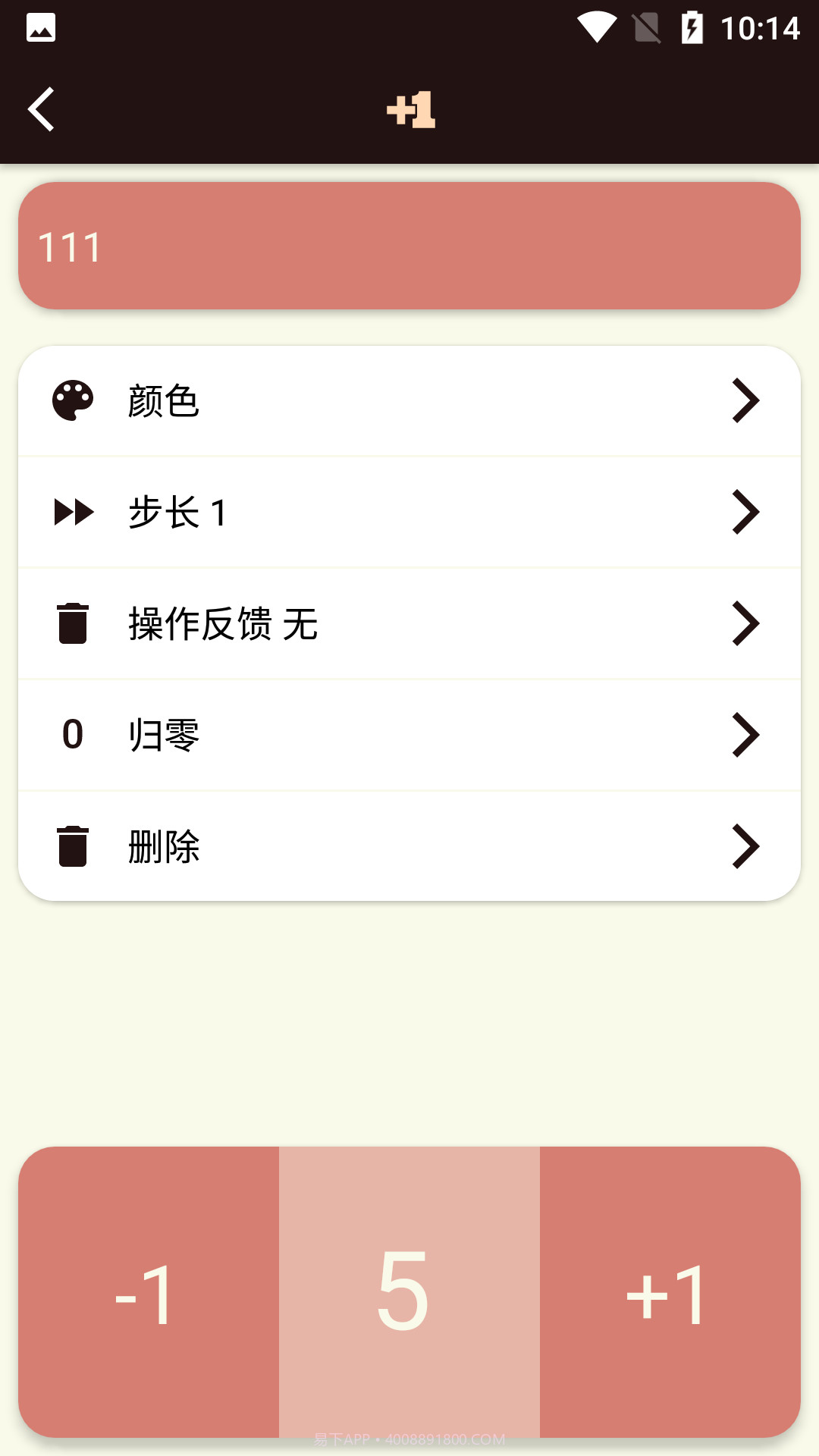Tap the battery icon in the status bar
Screen dimensions: 819x1456
click(x=693, y=27)
